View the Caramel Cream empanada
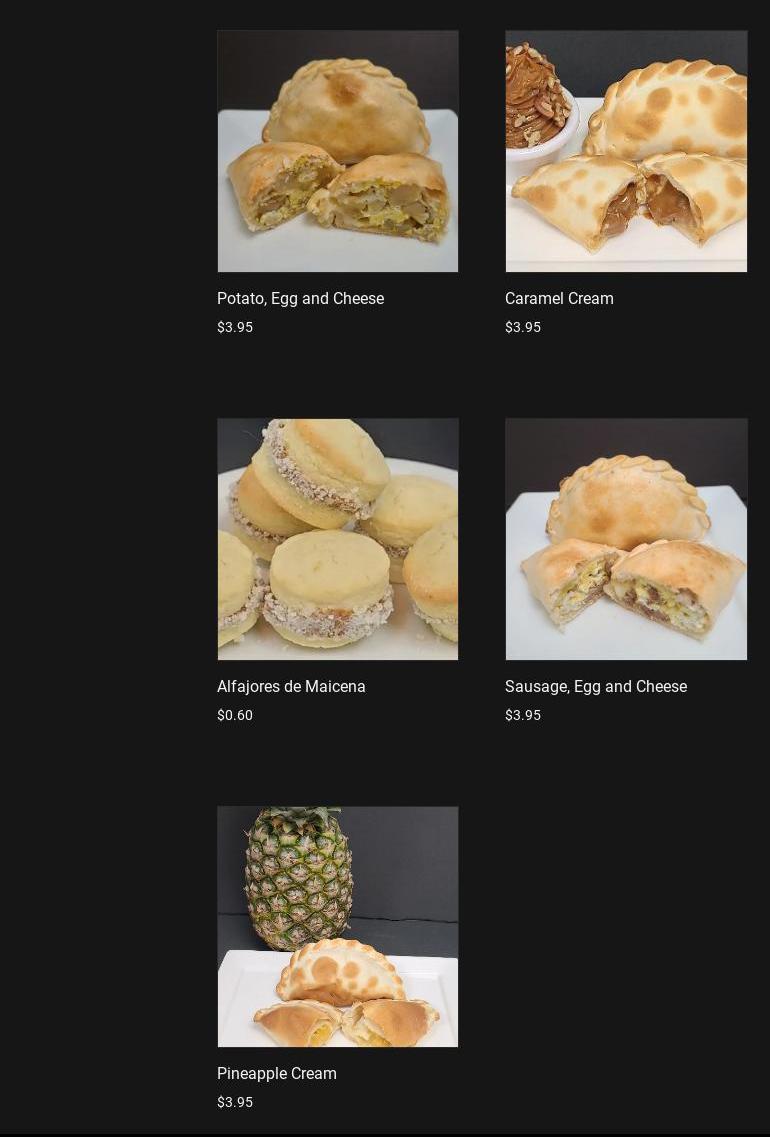 pyautogui.click(x=625, y=152)
